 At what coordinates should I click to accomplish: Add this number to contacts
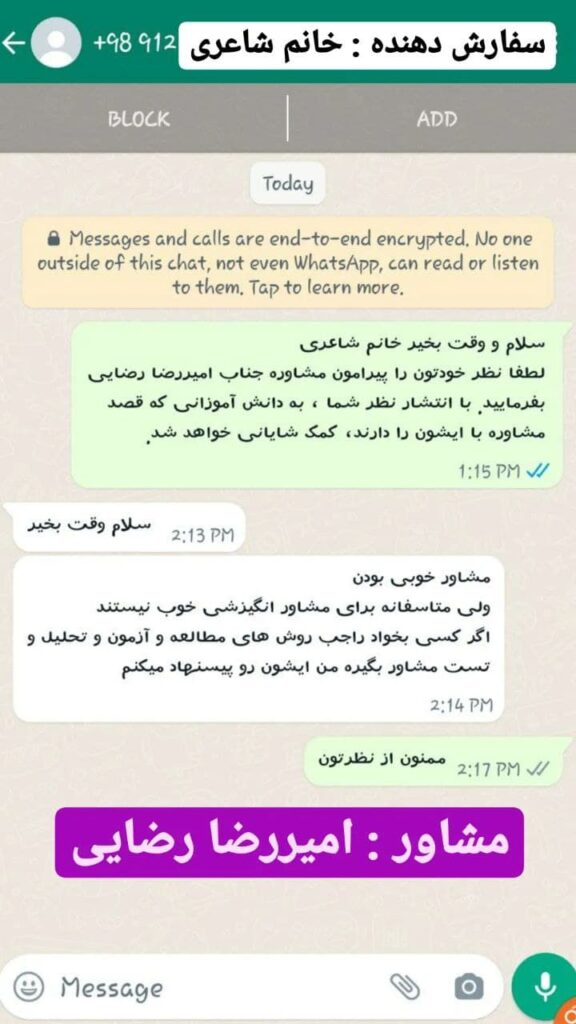click(437, 119)
